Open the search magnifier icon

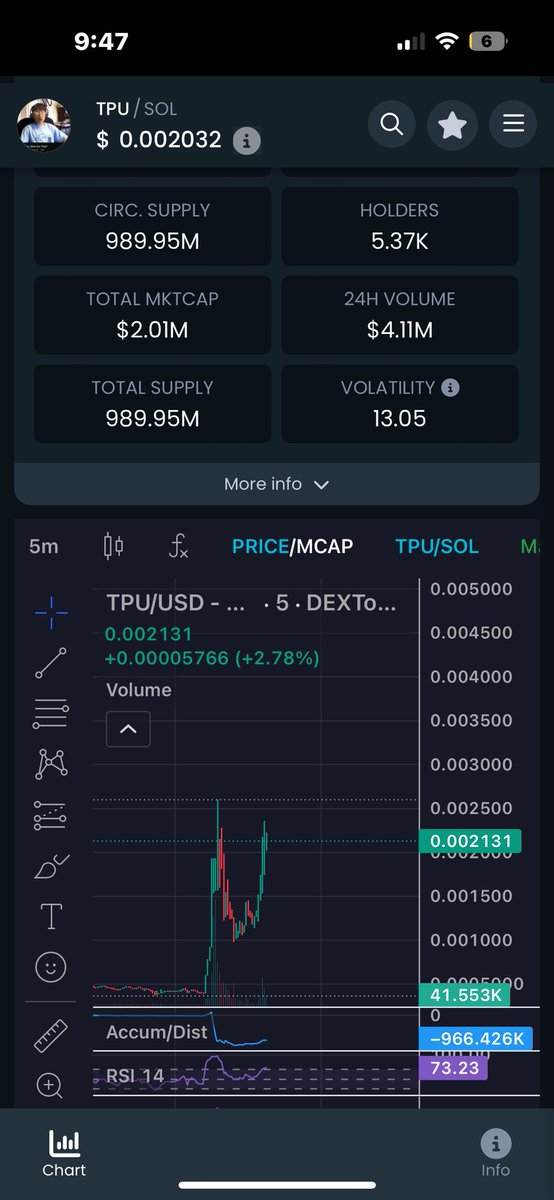[x=392, y=125]
